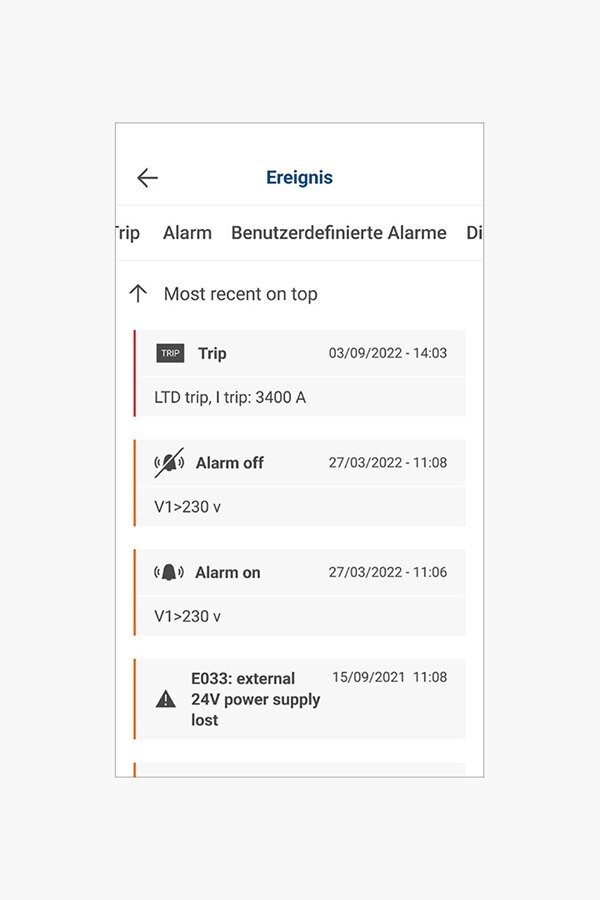Screen dimensions: 600x900
Task: Switch to the Alarm tab
Action: (187, 233)
